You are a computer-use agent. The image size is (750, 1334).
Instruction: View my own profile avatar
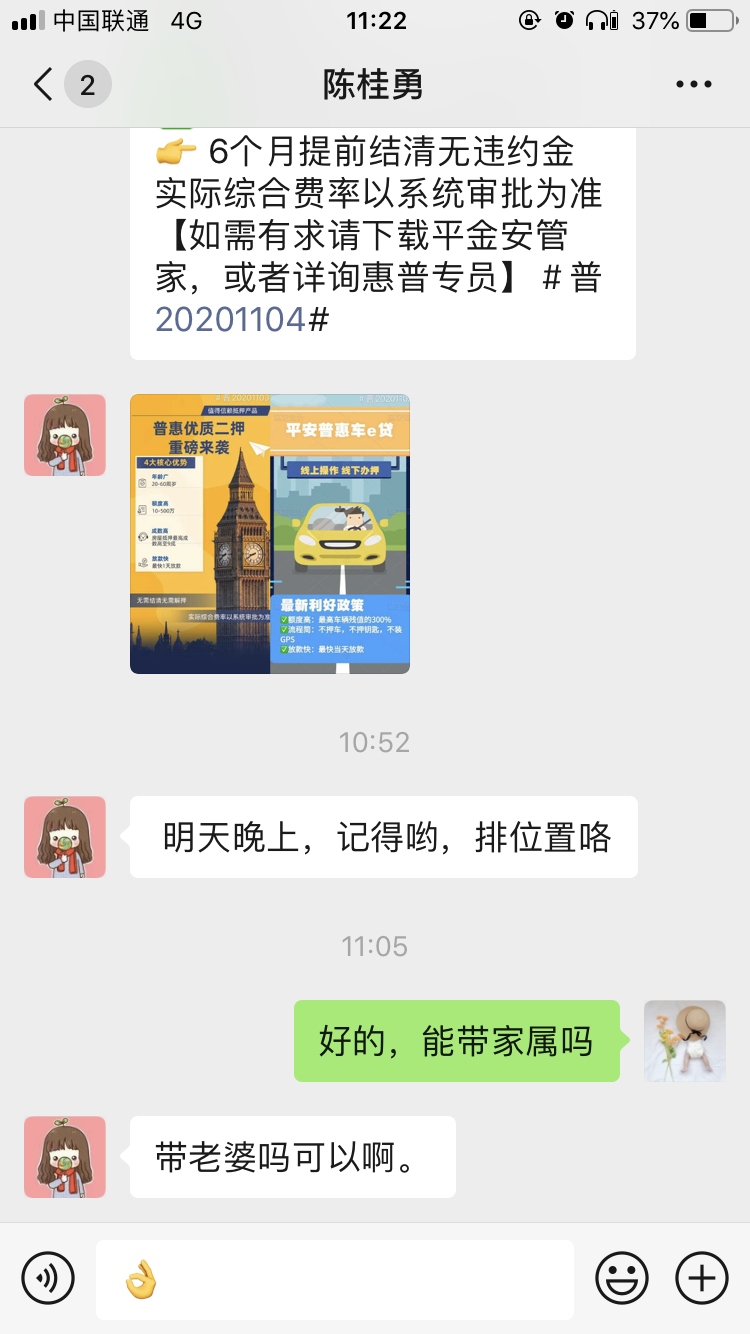(x=685, y=1041)
